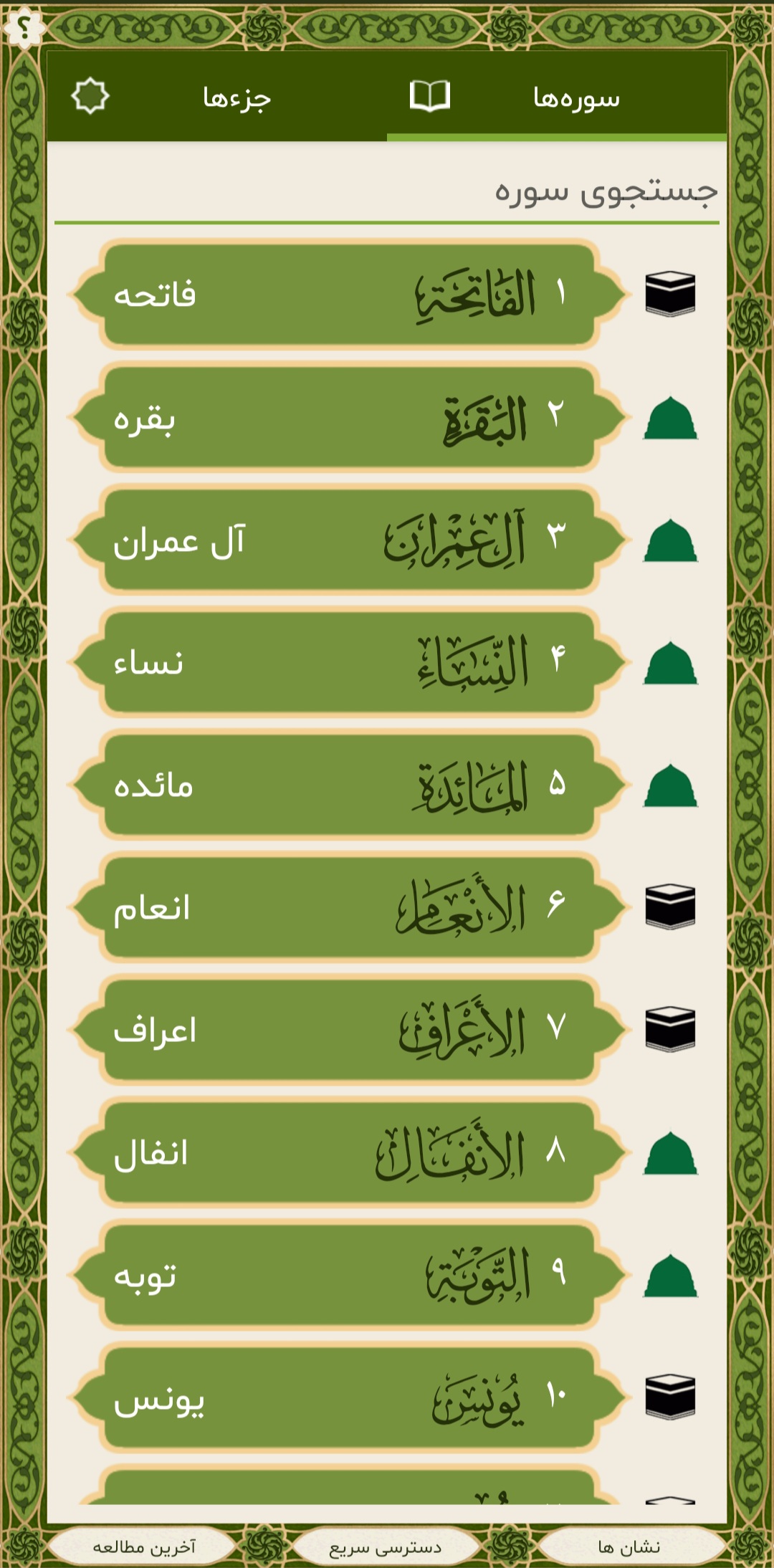Open surah مائده

[348, 785]
